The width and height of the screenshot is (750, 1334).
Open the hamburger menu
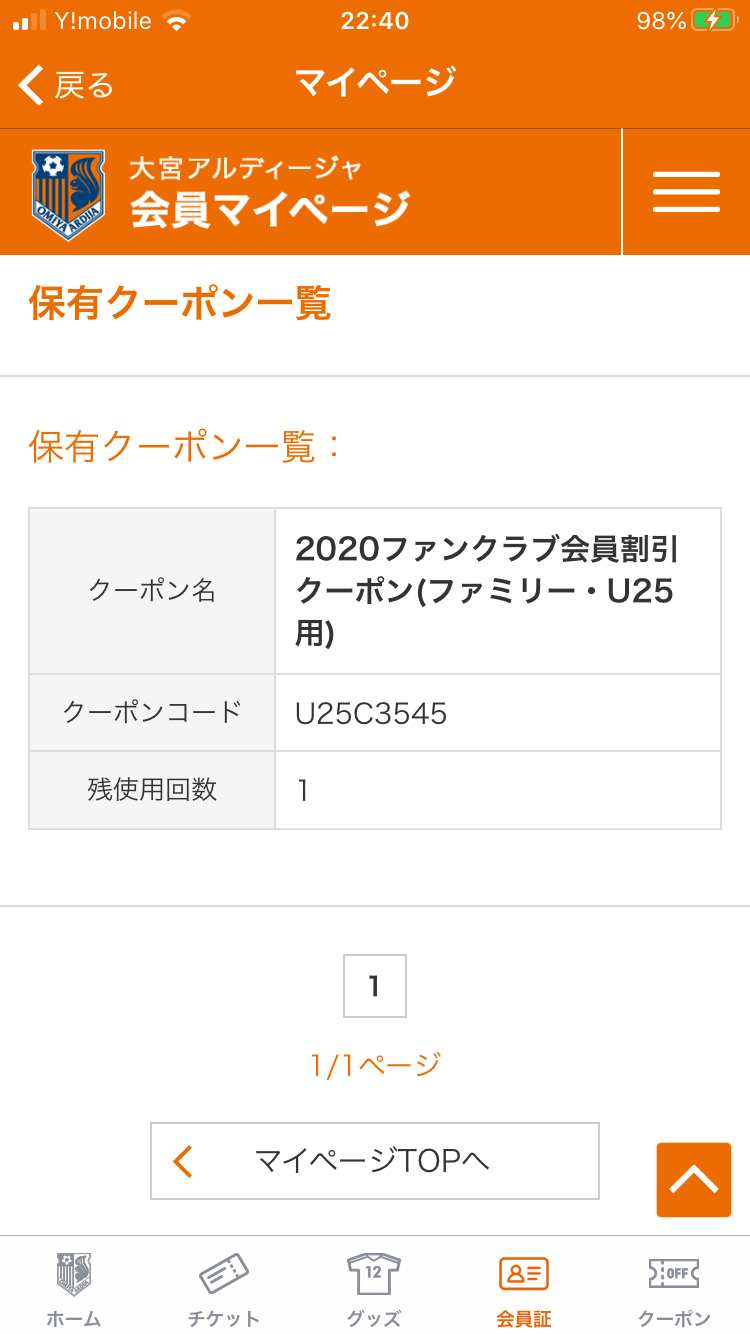click(x=686, y=192)
